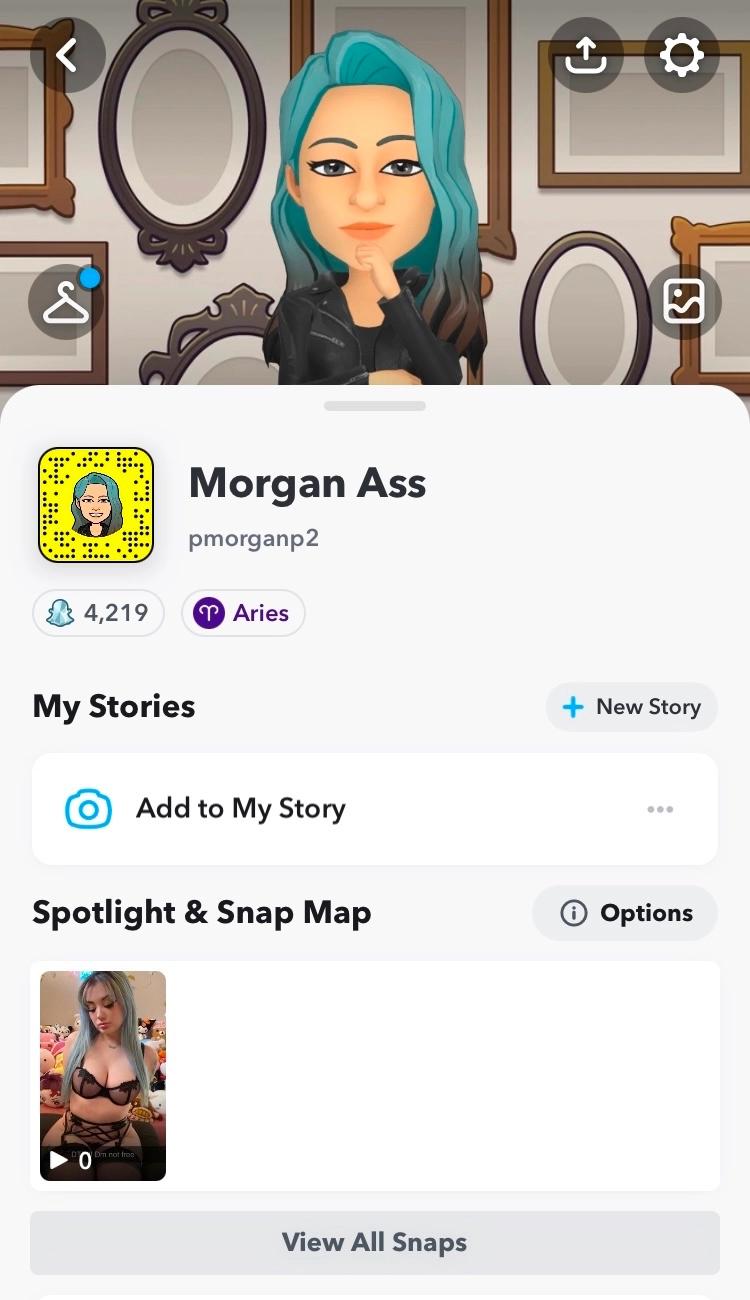
Task: Open the Snapcode with the avatar
Action: tap(96, 505)
